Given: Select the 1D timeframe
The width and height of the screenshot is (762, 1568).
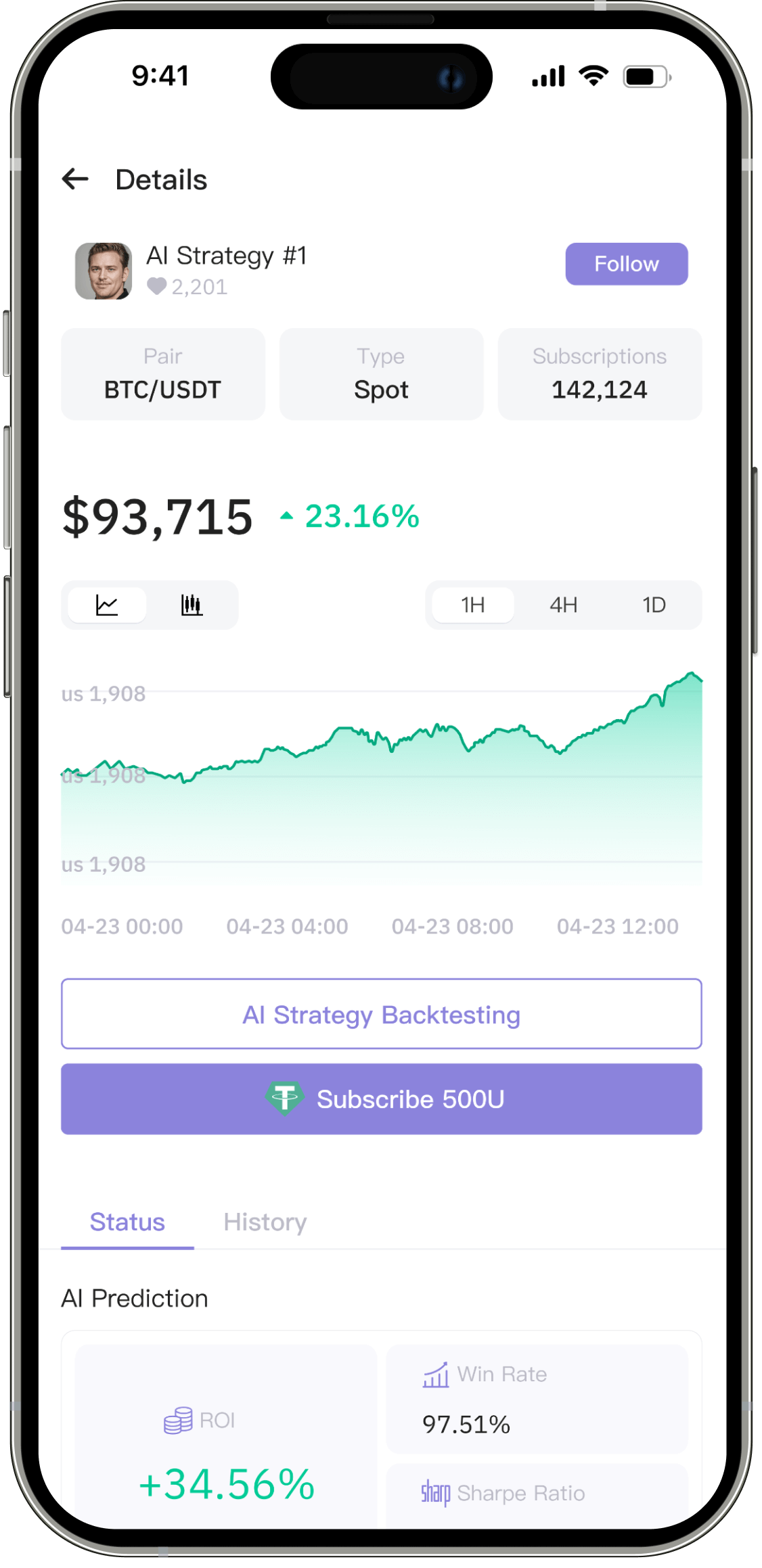Looking at the screenshot, I should pyautogui.click(x=654, y=605).
